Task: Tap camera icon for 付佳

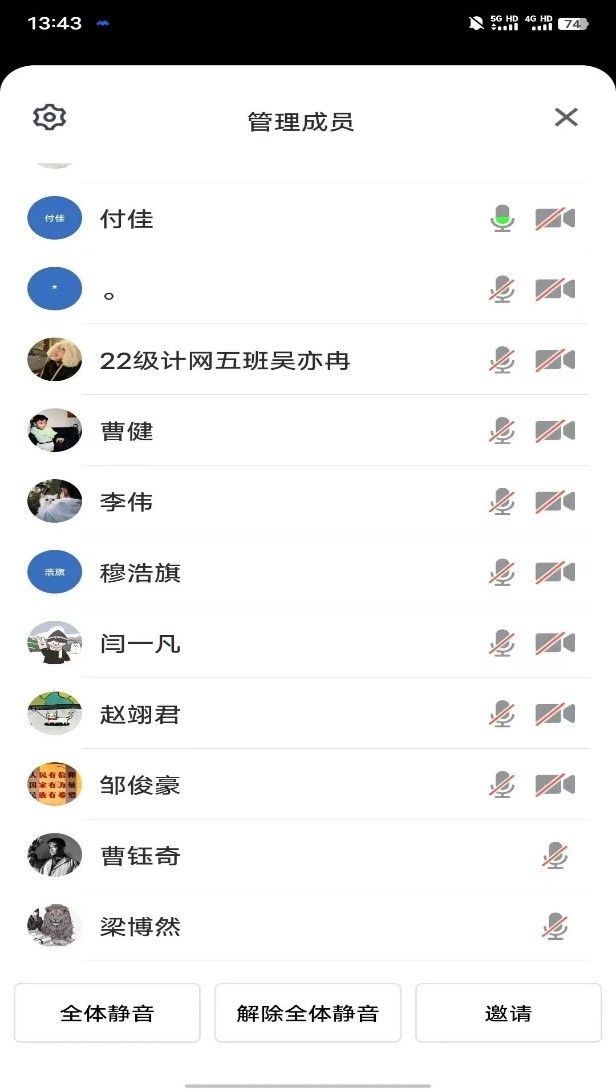Action: tap(555, 218)
